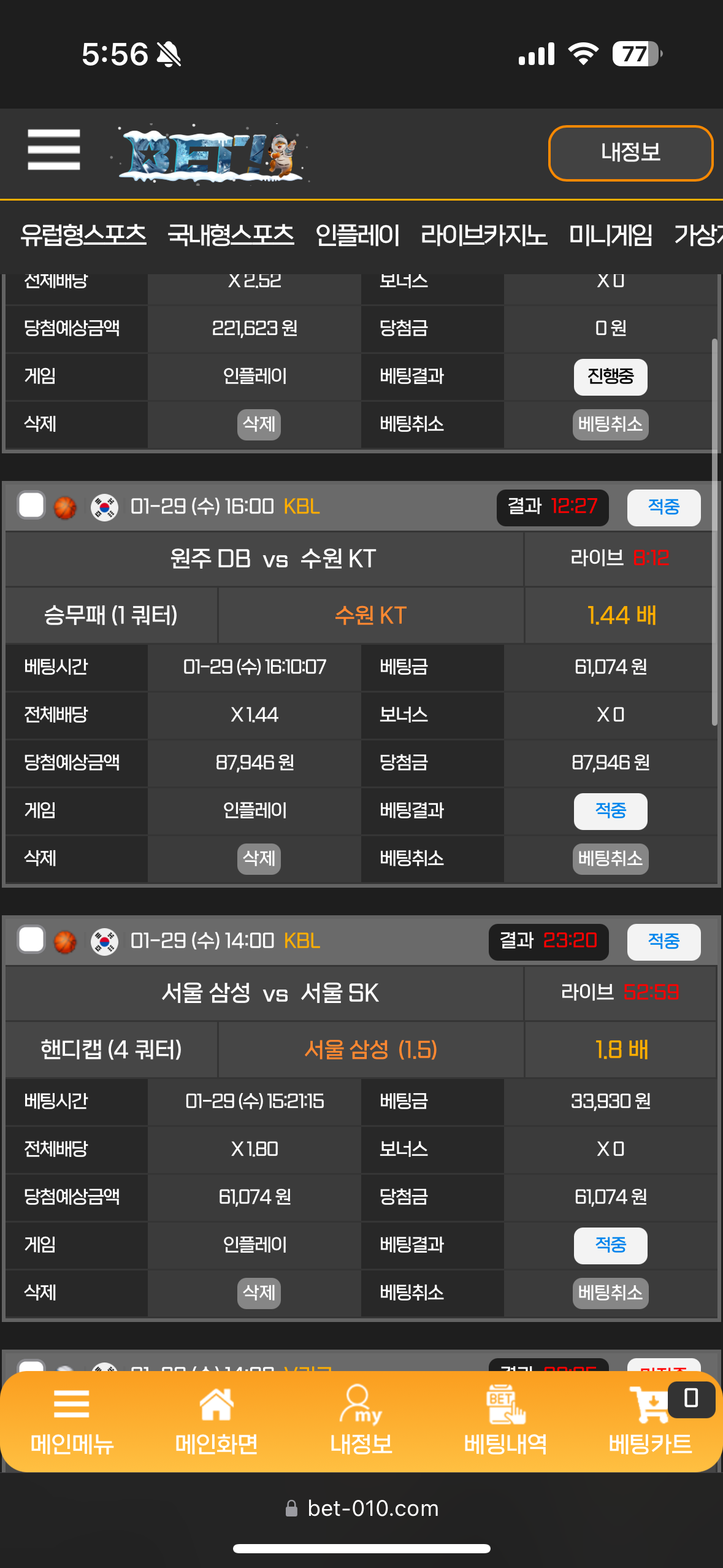Tap the 내정보 button in the header

coord(630,153)
